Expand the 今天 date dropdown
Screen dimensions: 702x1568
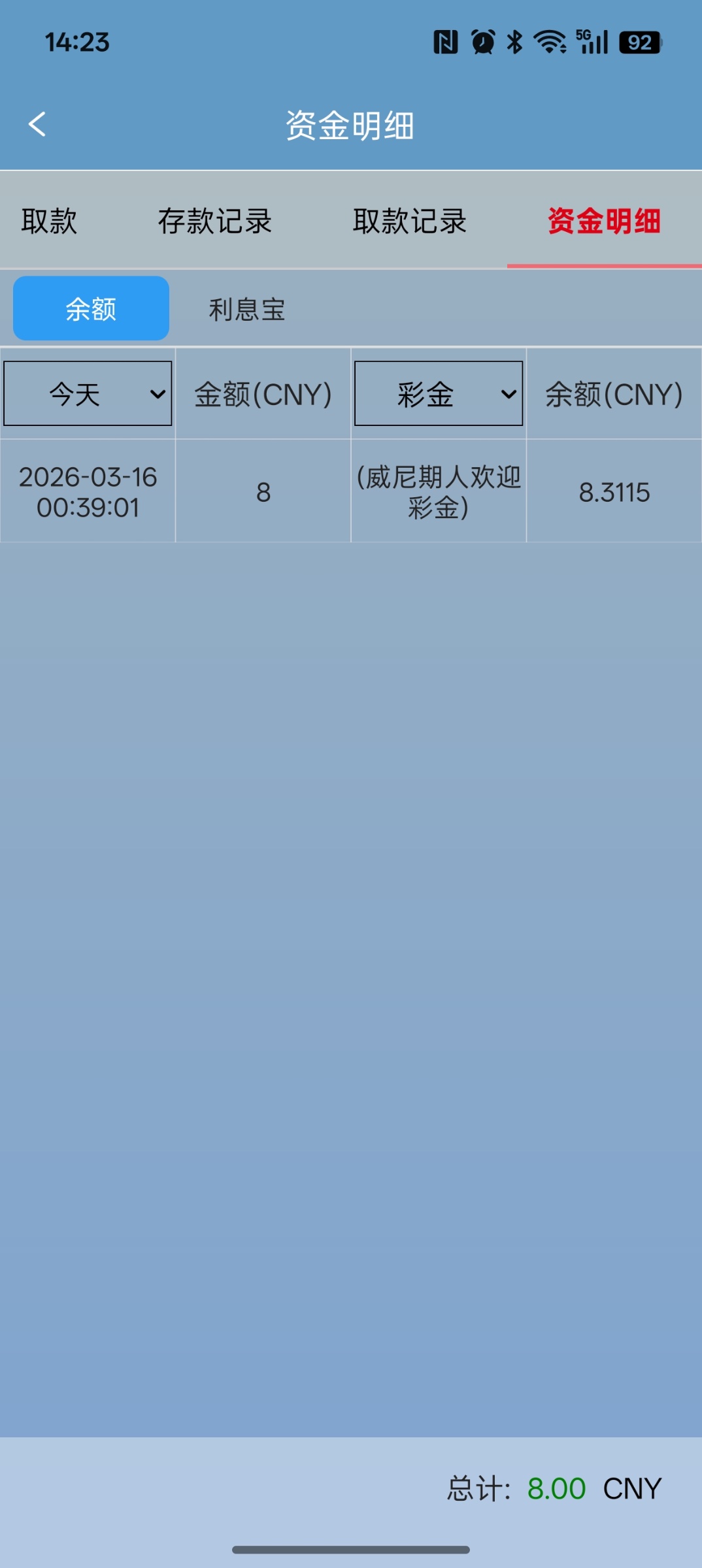(x=88, y=393)
